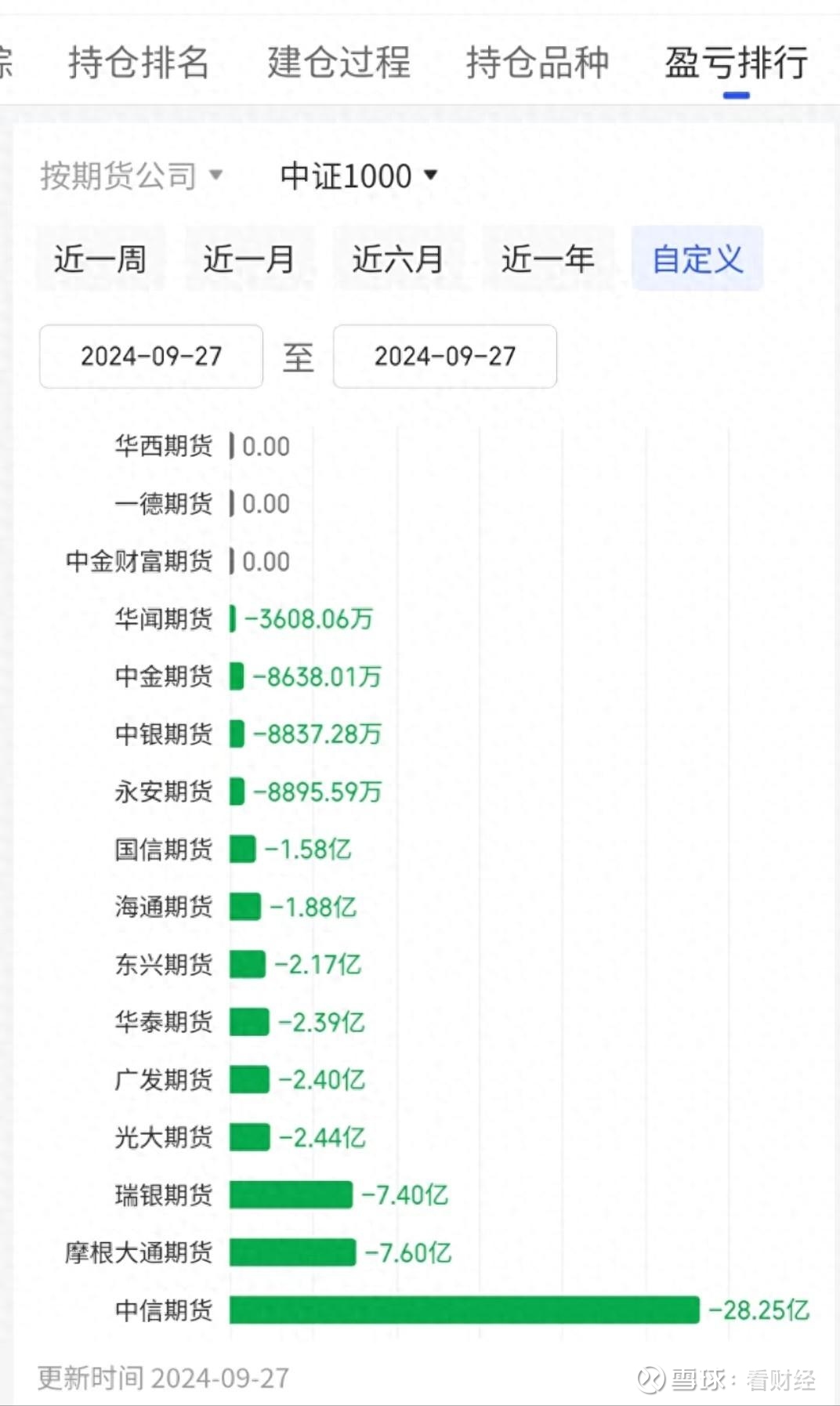Enable the 近一月 time filter

(x=249, y=259)
